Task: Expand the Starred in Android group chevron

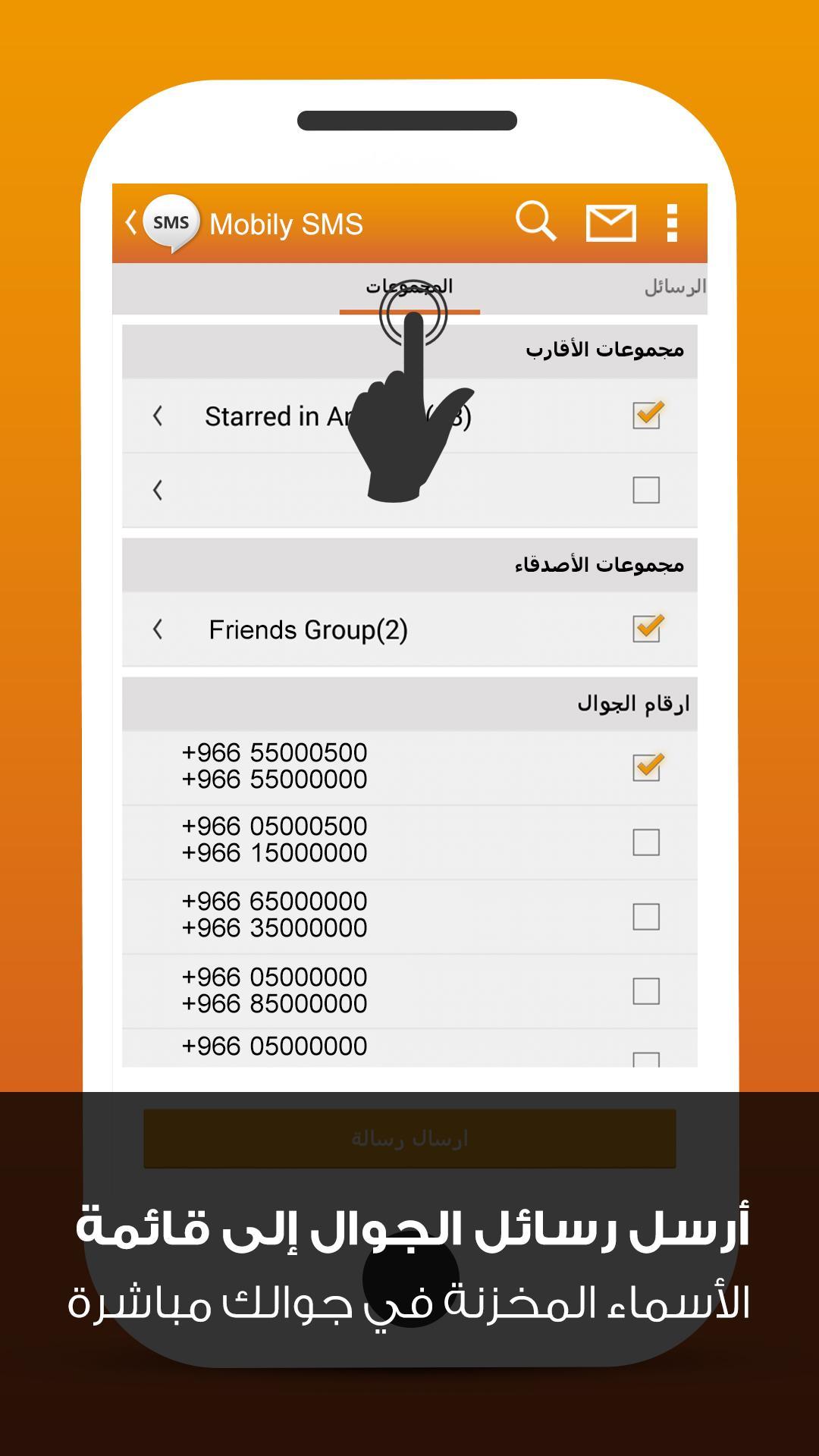Action: pos(158,416)
